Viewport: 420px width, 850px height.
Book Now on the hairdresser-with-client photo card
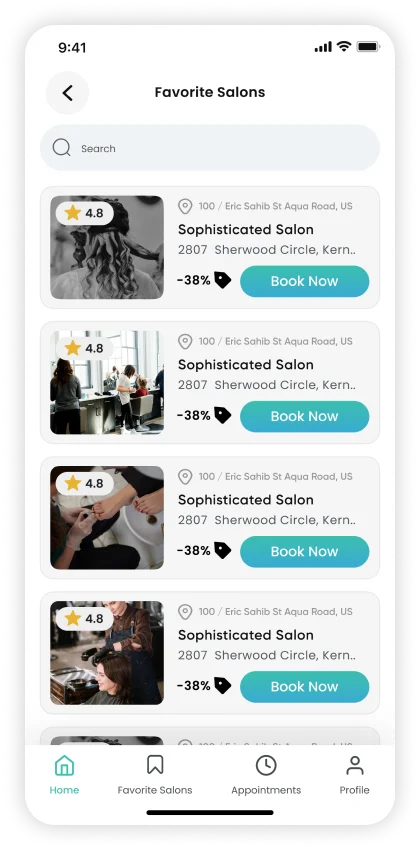[305, 686]
